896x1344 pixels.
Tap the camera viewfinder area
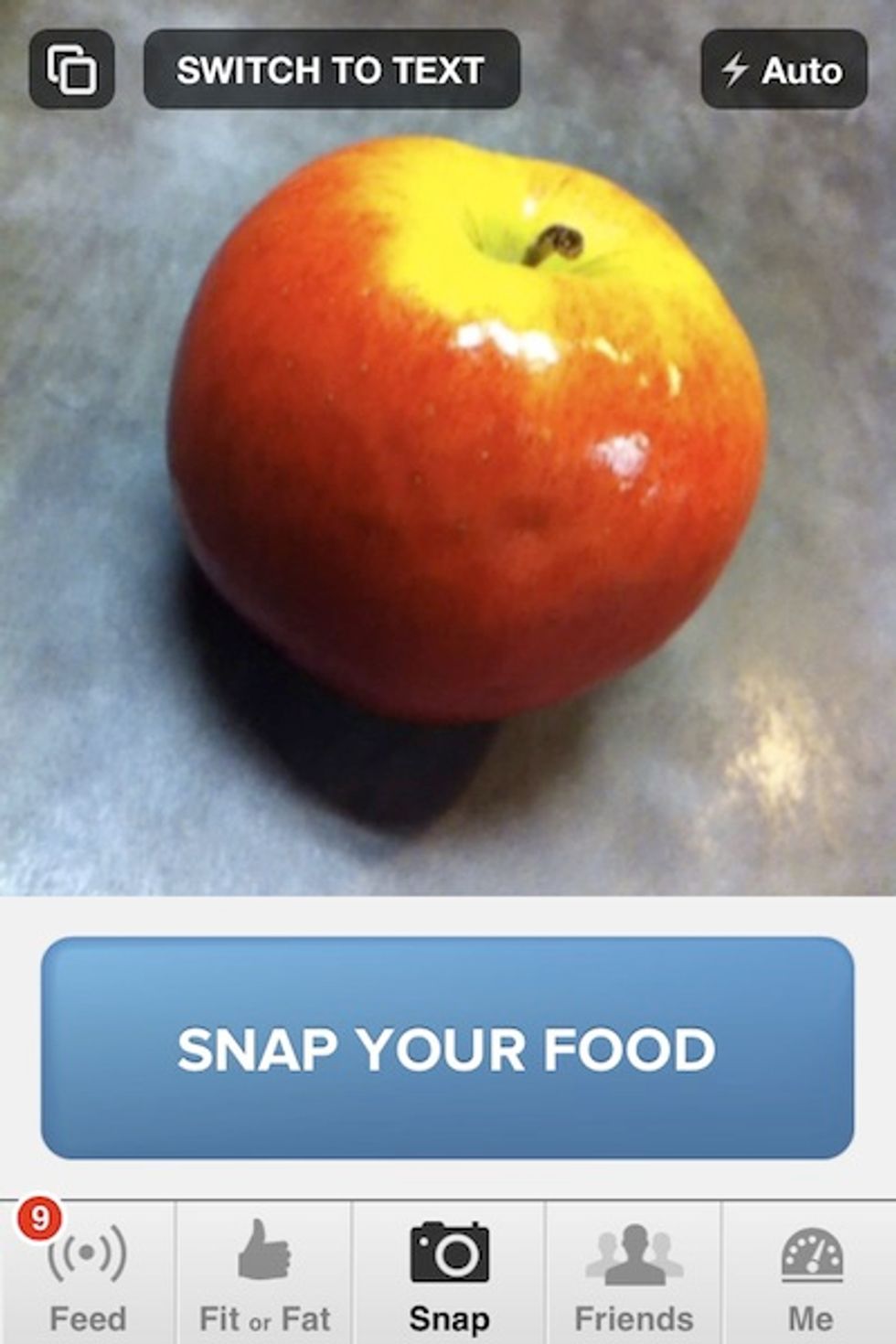point(448,457)
